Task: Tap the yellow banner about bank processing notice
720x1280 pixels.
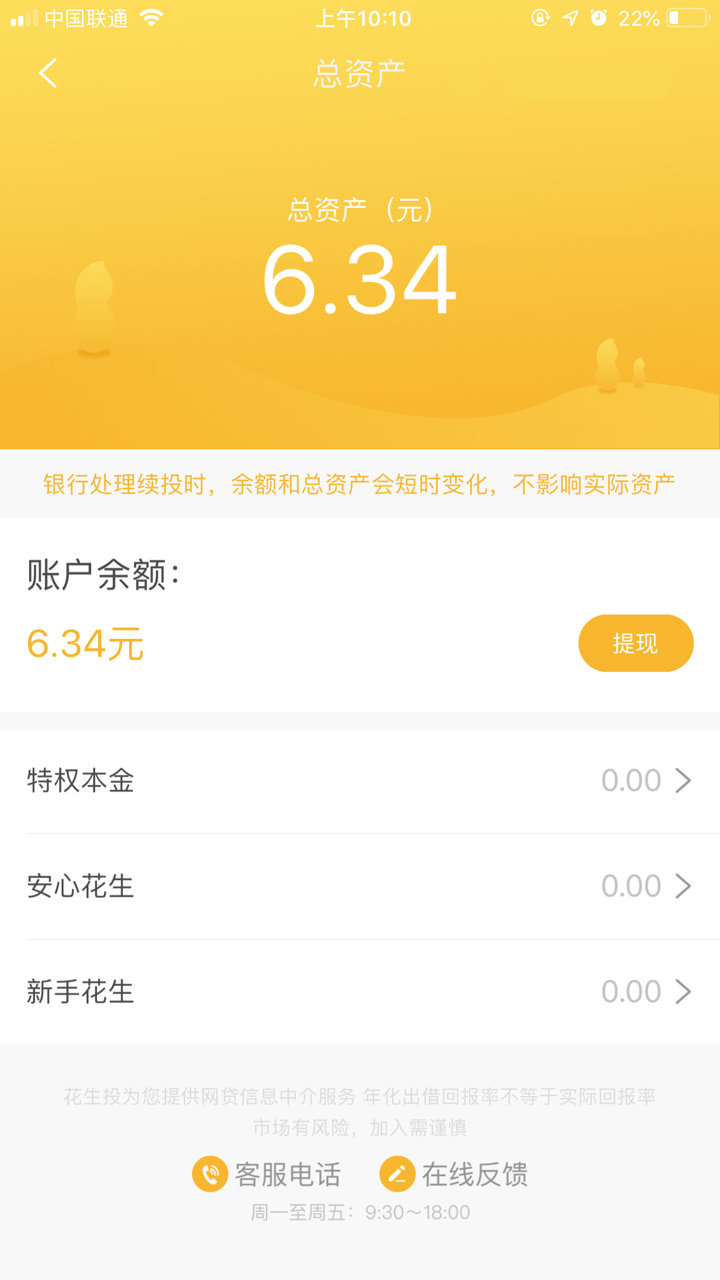Action: pyautogui.click(x=360, y=484)
